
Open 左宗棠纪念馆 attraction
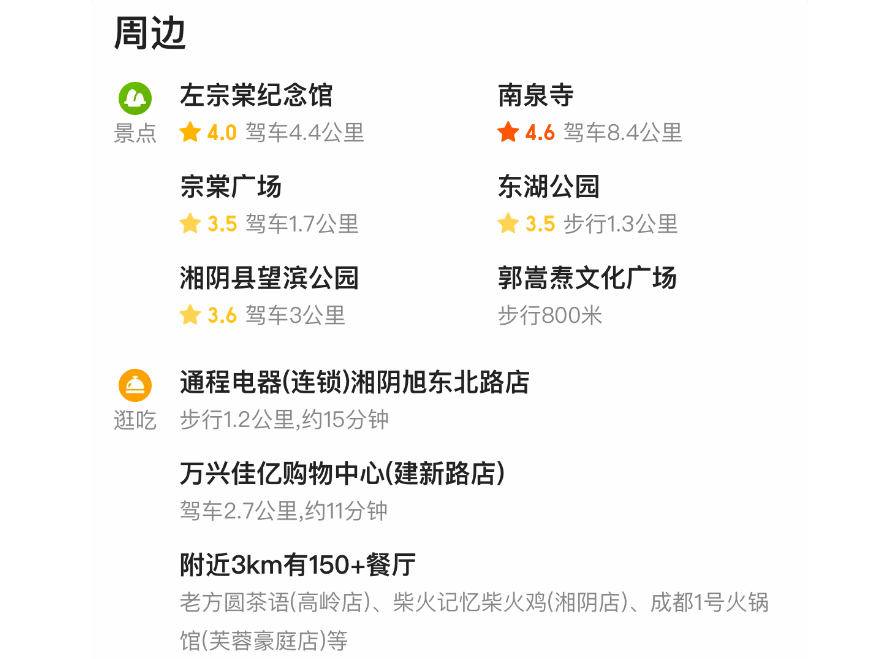256,97
